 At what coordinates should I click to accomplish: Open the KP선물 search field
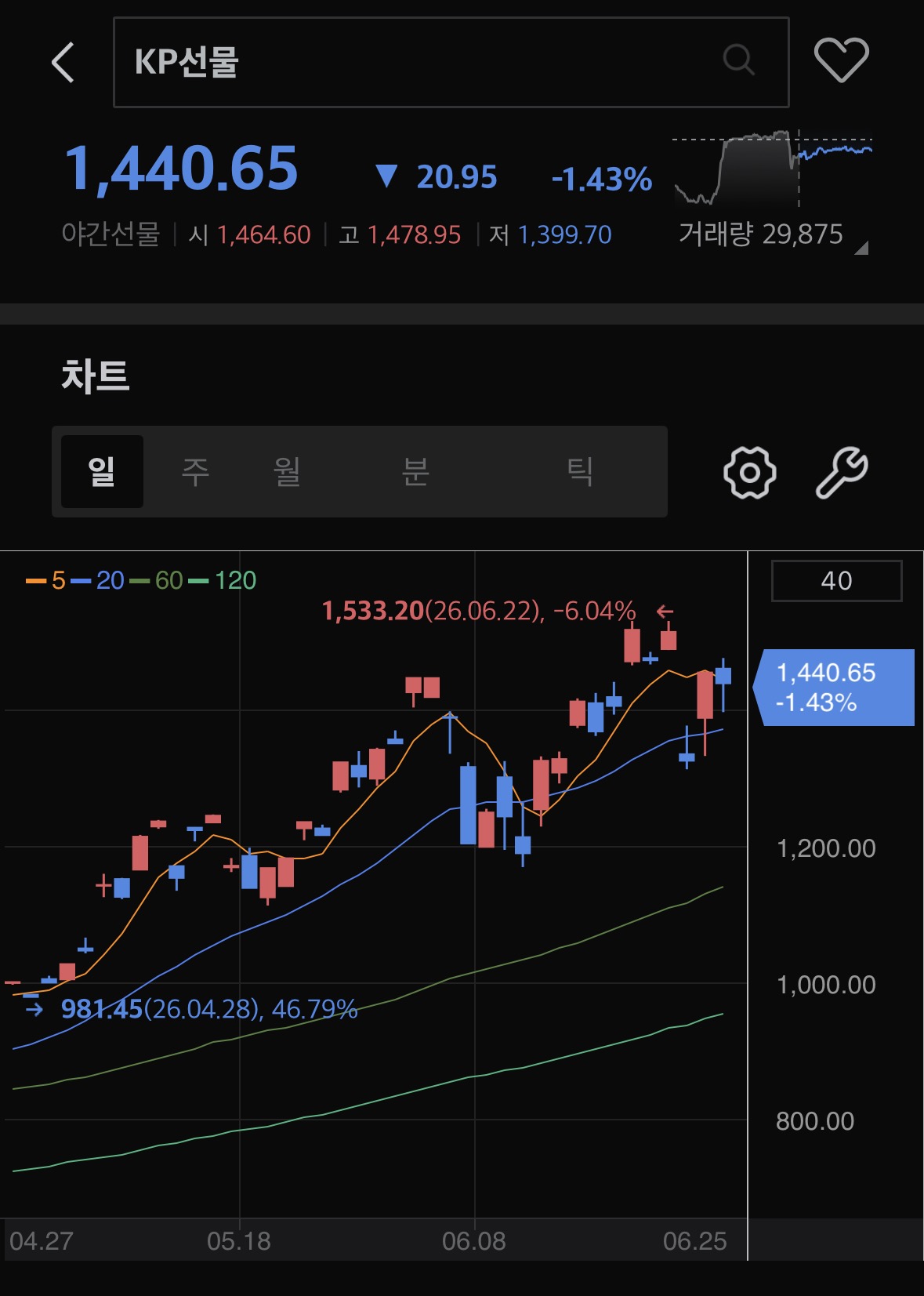click(x=451, y=62)
